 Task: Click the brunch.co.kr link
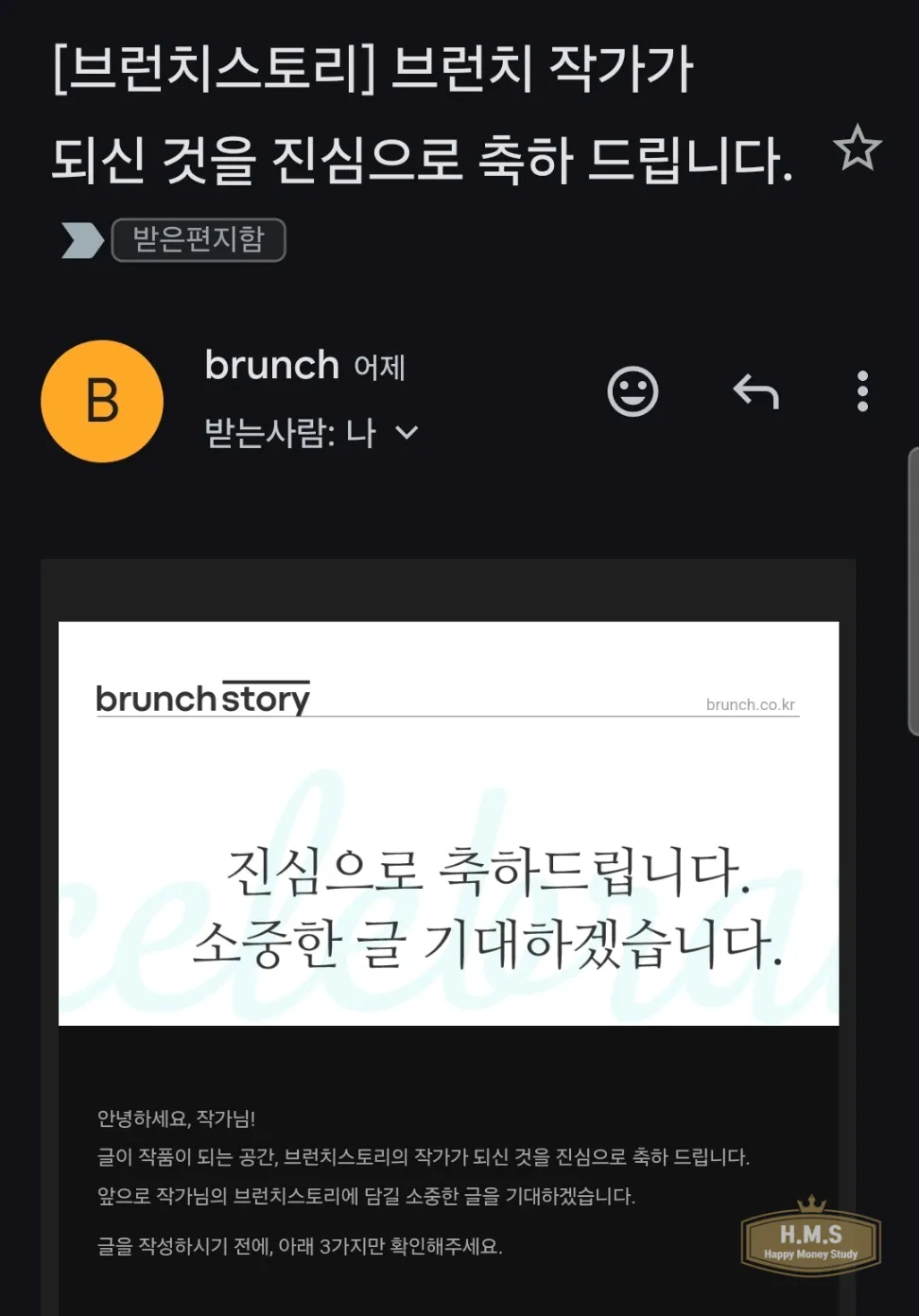[751, 703]
